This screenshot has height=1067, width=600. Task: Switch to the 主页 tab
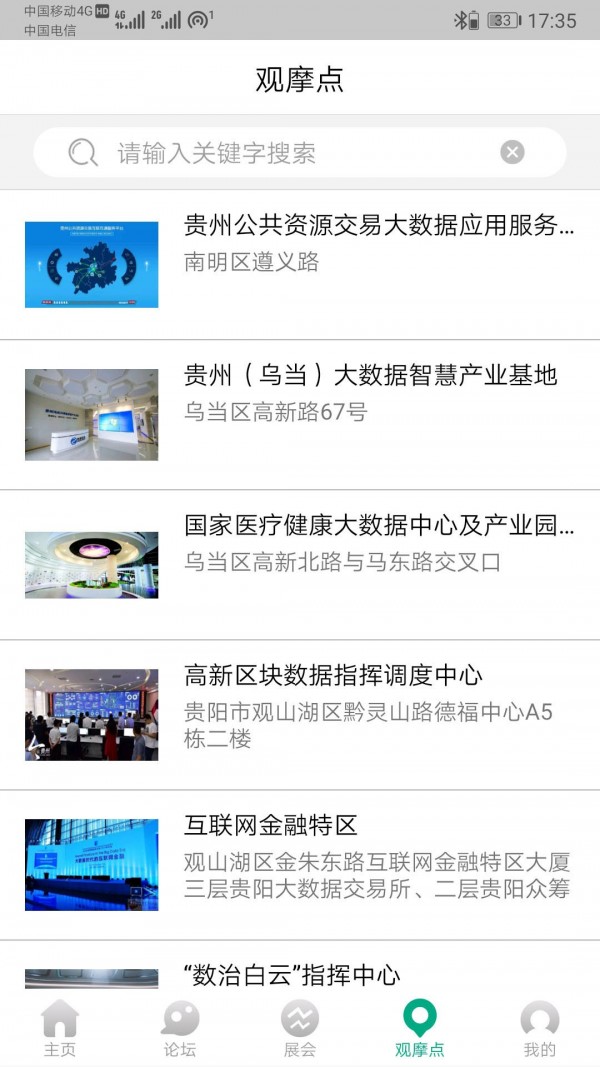click(60, 1029)
